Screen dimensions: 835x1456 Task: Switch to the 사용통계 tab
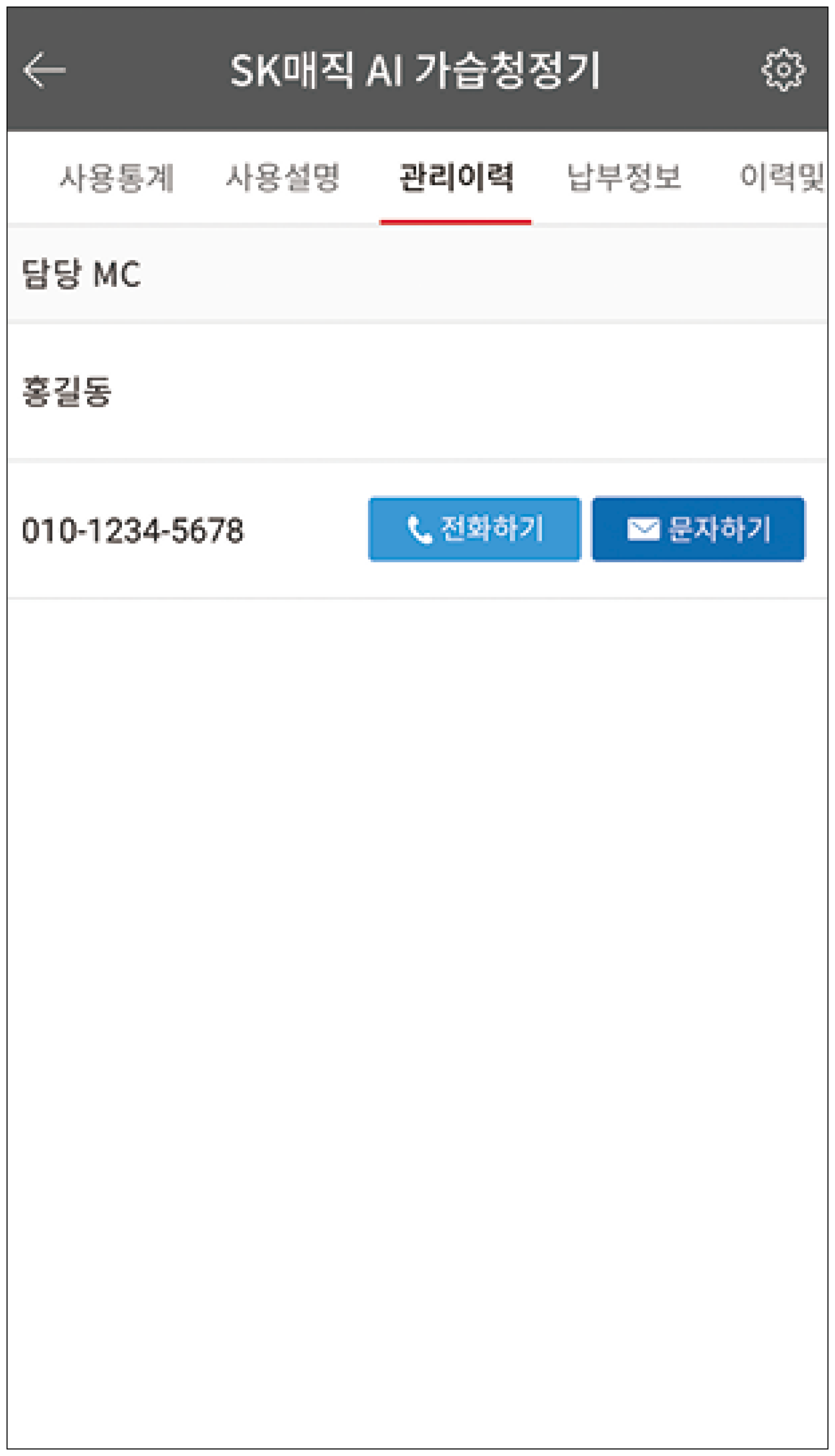[117, 177]
